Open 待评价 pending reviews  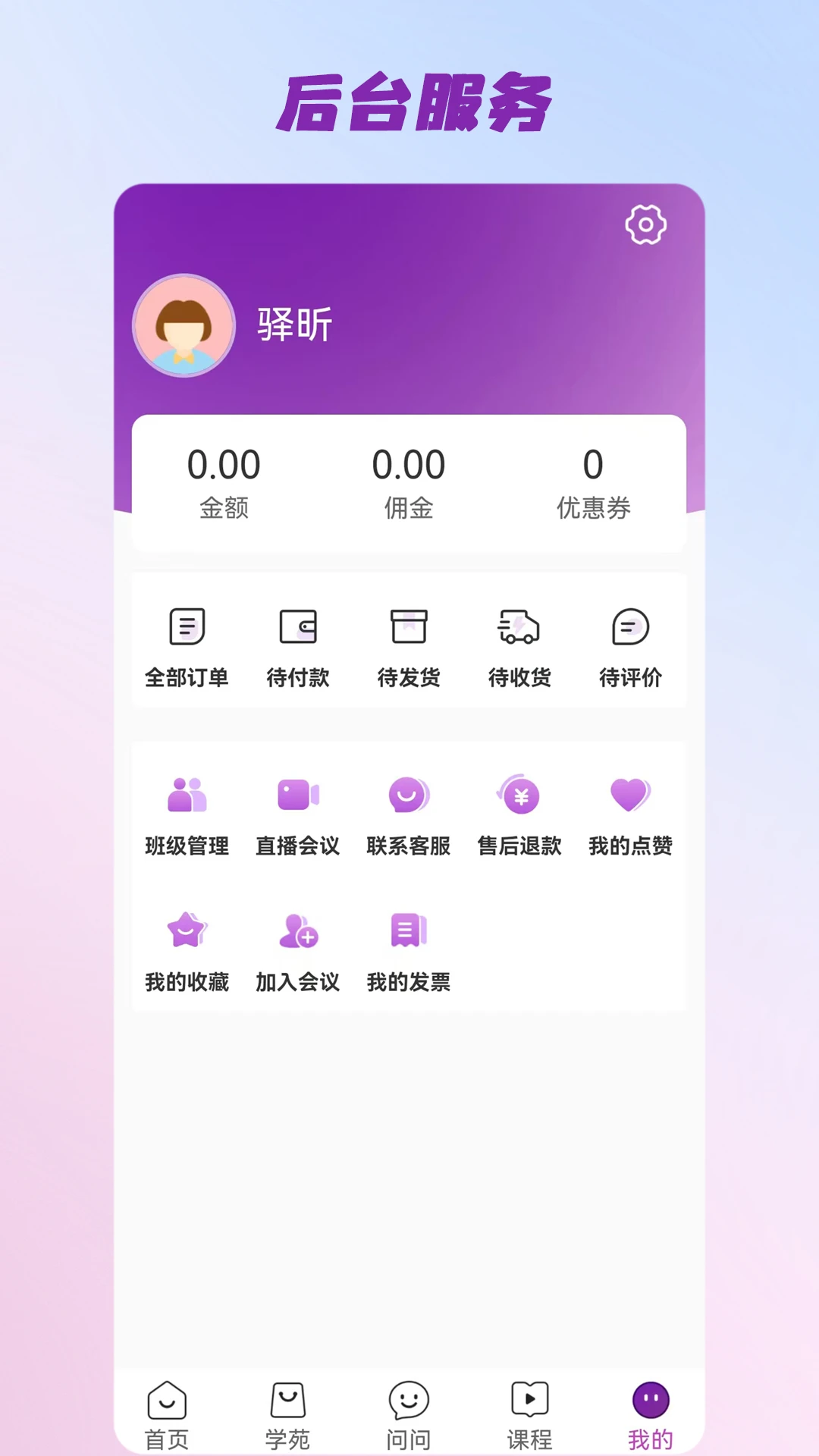(629, 645)
